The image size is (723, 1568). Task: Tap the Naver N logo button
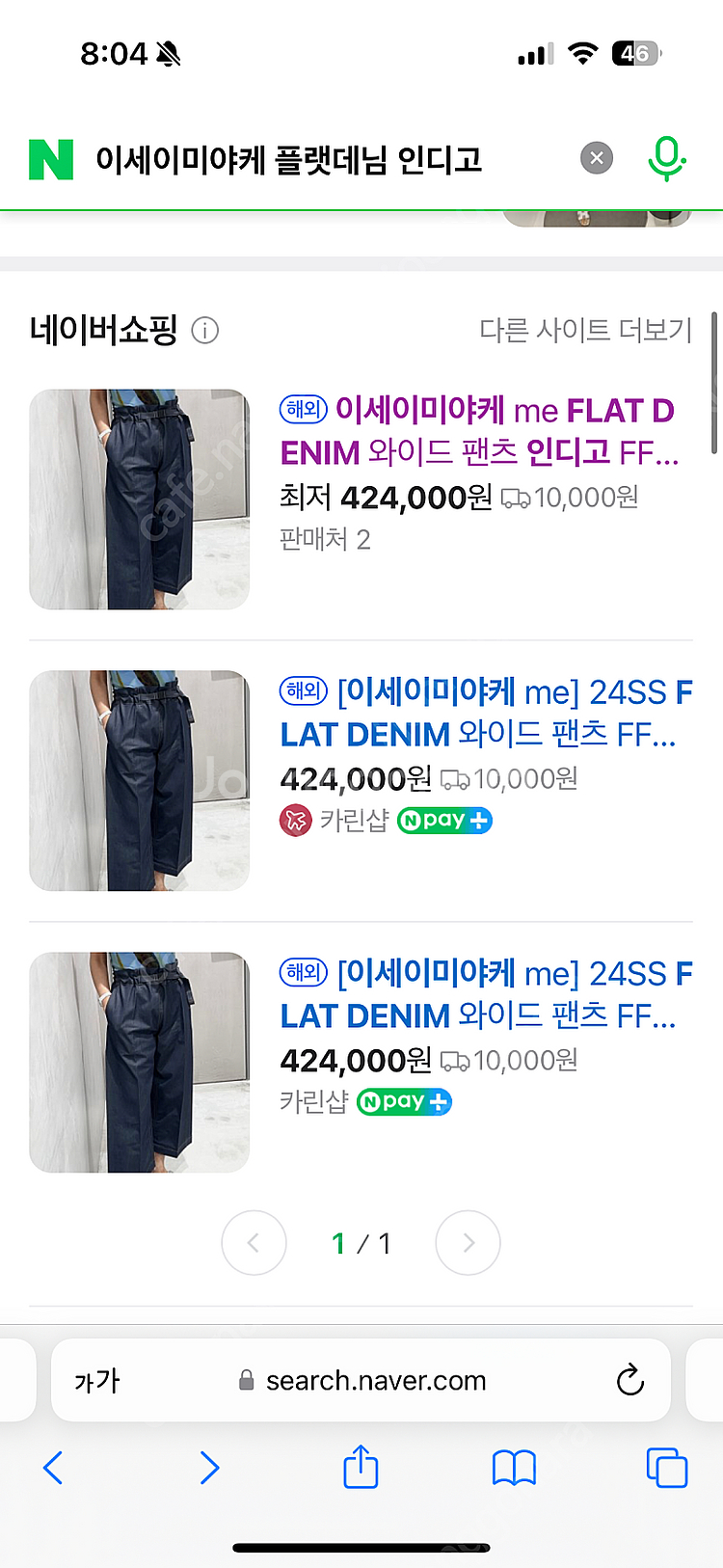51,160
